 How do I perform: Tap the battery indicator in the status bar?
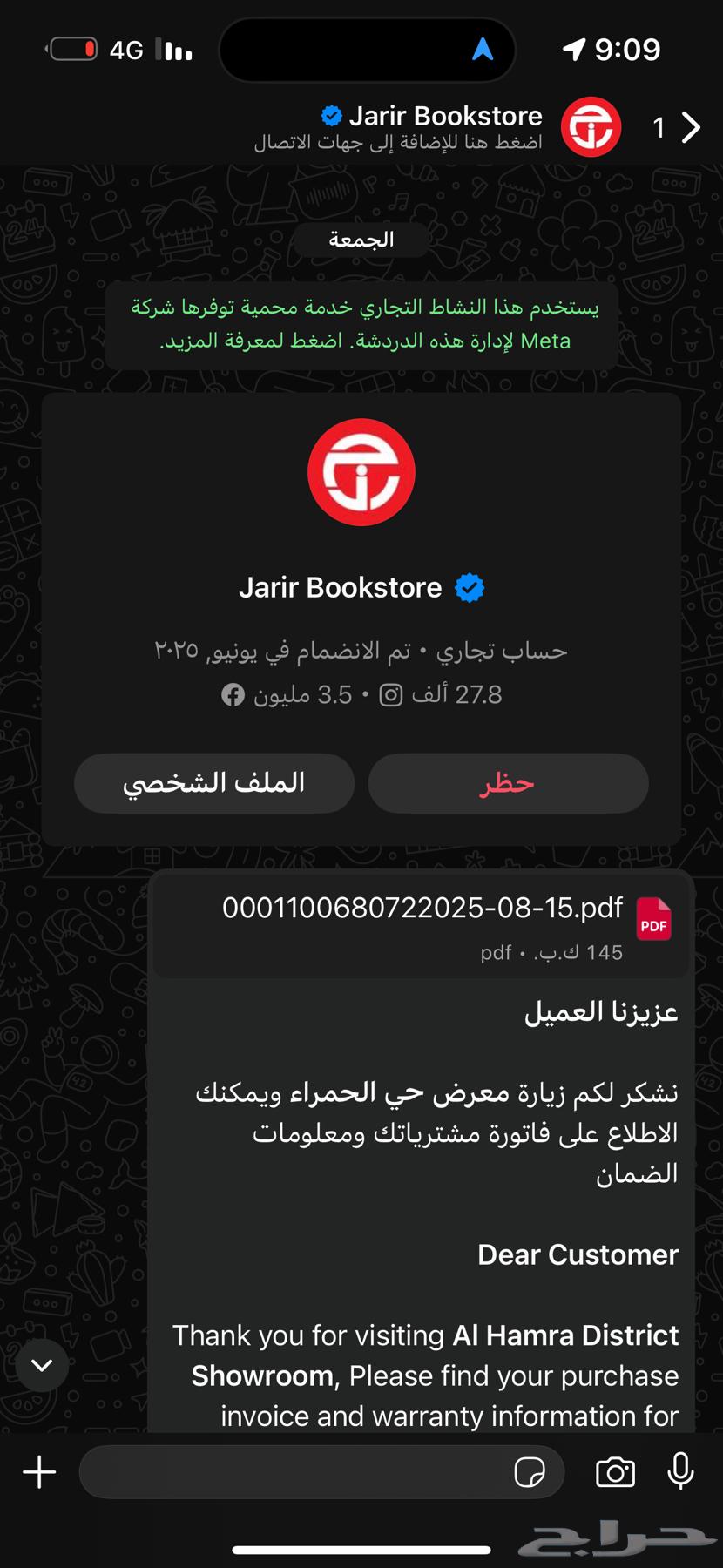(72, 49)
